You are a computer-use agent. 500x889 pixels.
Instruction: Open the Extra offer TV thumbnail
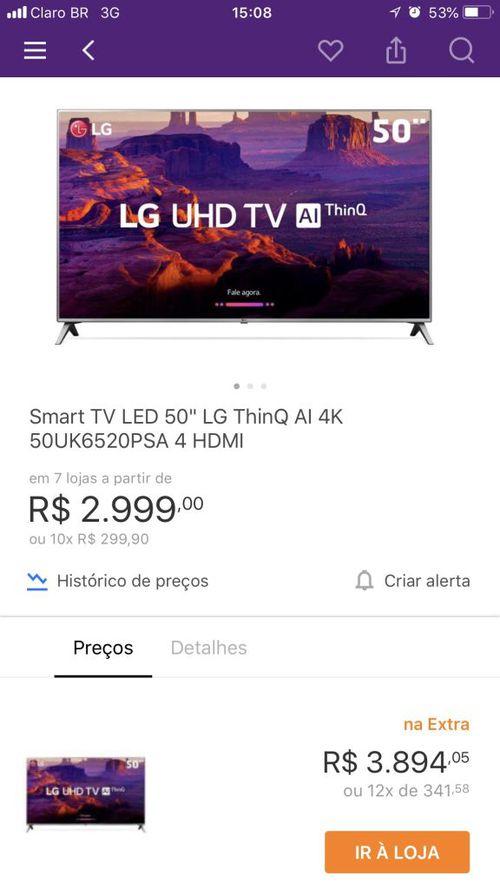click(x=86, y=794)
